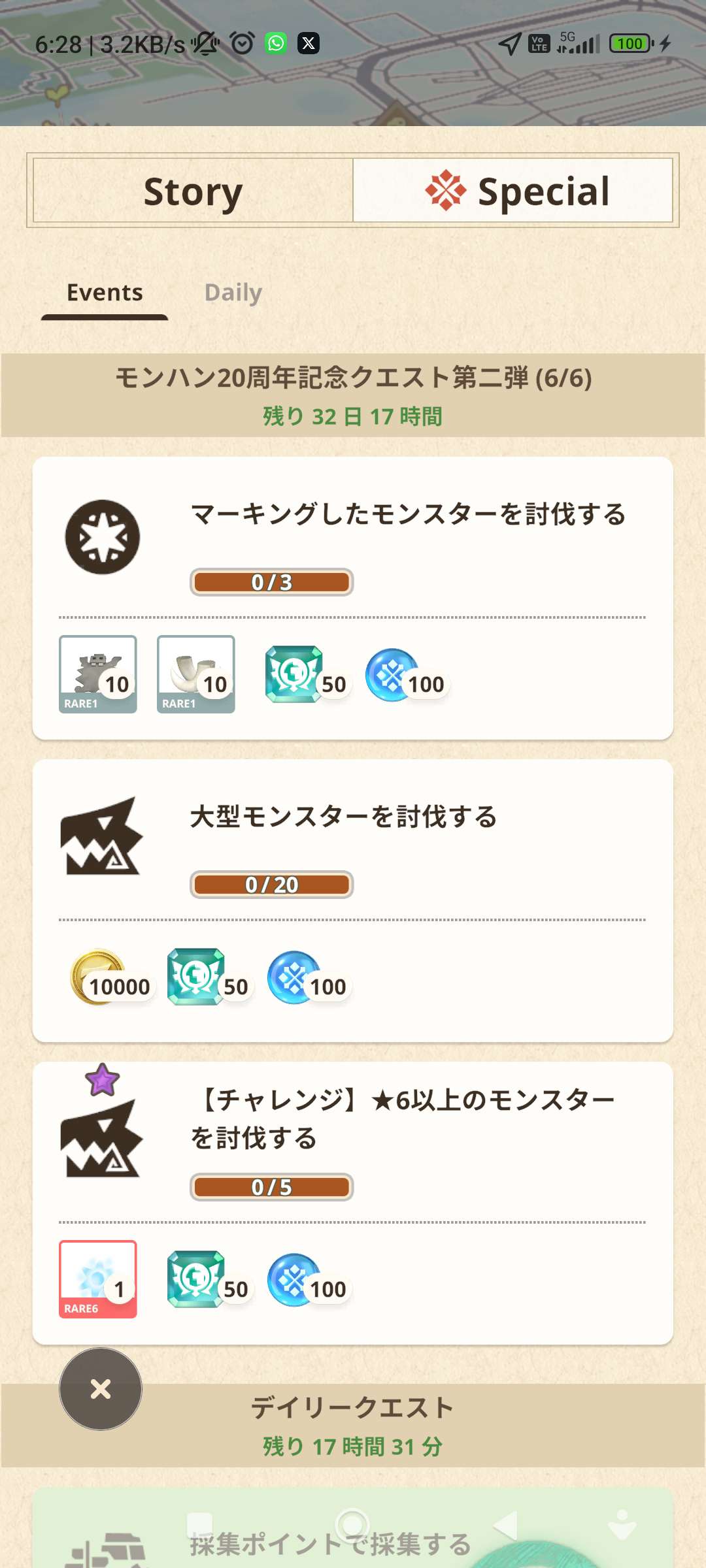Open the ★6 challenge quest card
Screen dimensions: 706x1568
pyautogui.click(x=353, y=1203)
